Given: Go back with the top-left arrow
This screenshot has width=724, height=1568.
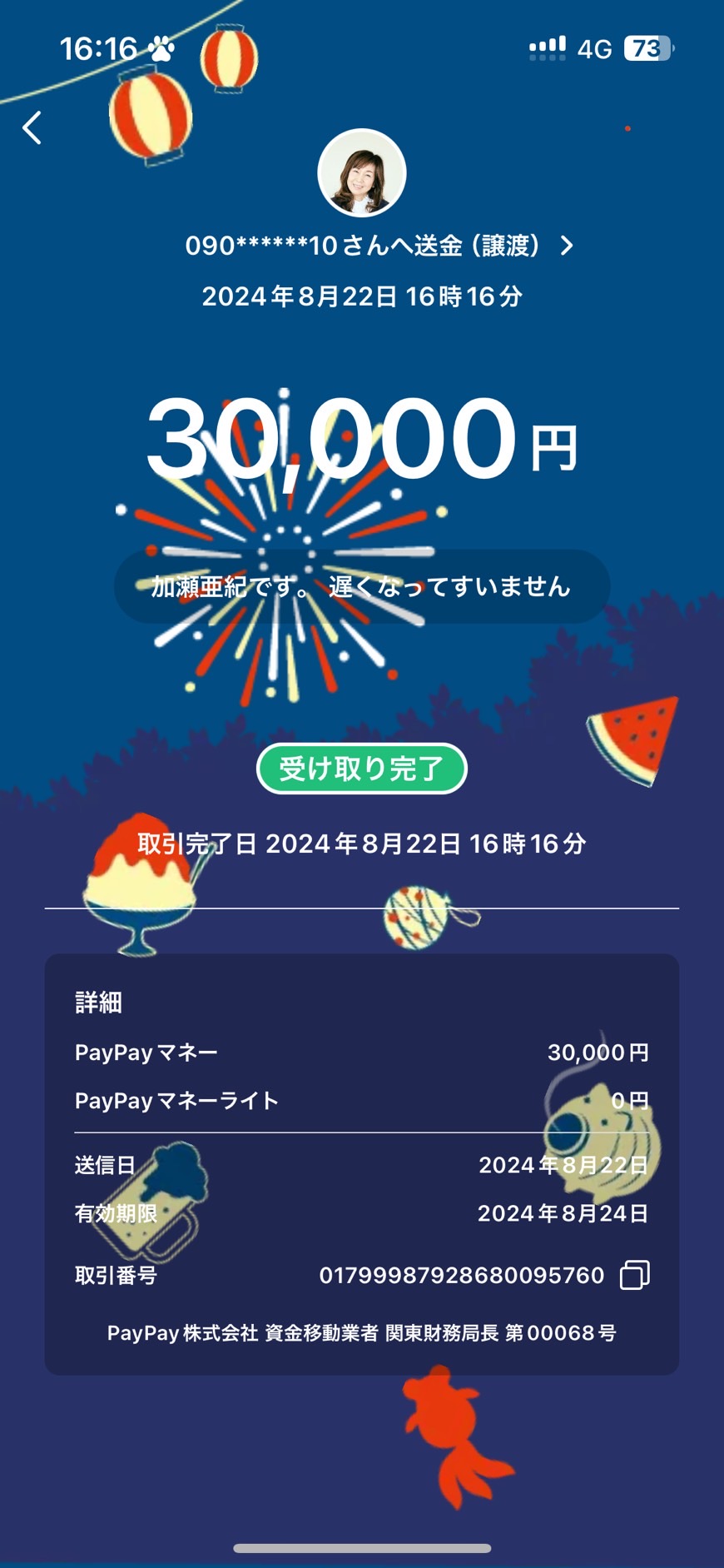Looking at the screenshot, I should click(32, 128).
